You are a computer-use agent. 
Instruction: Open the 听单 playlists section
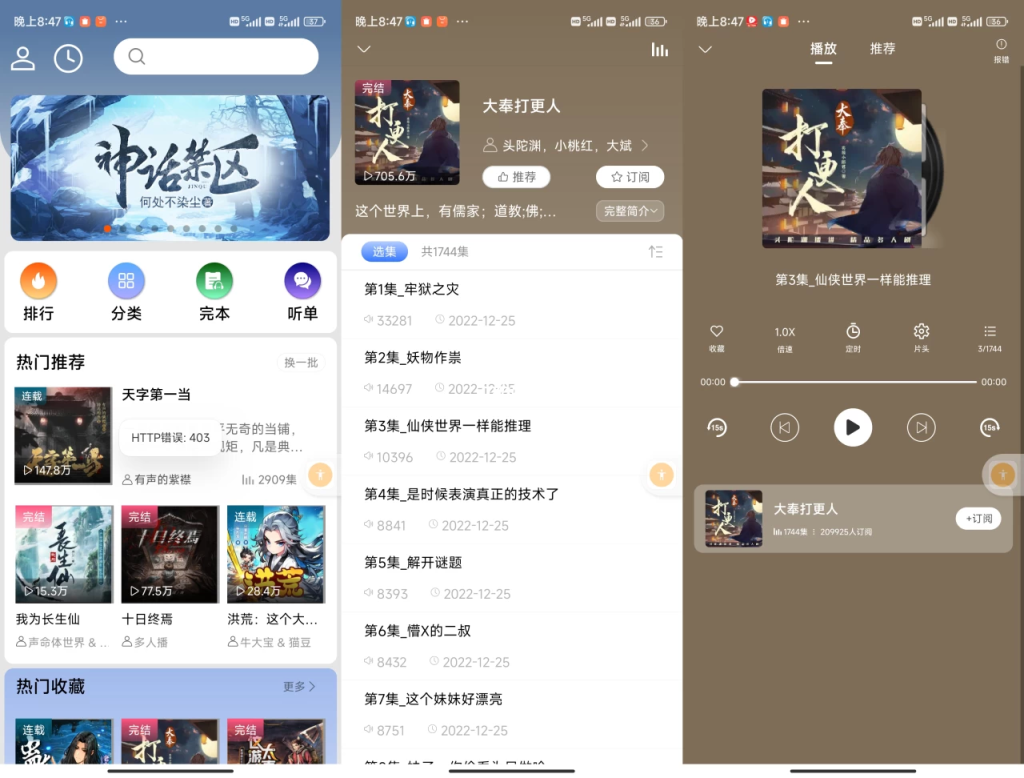pos(302,292)
